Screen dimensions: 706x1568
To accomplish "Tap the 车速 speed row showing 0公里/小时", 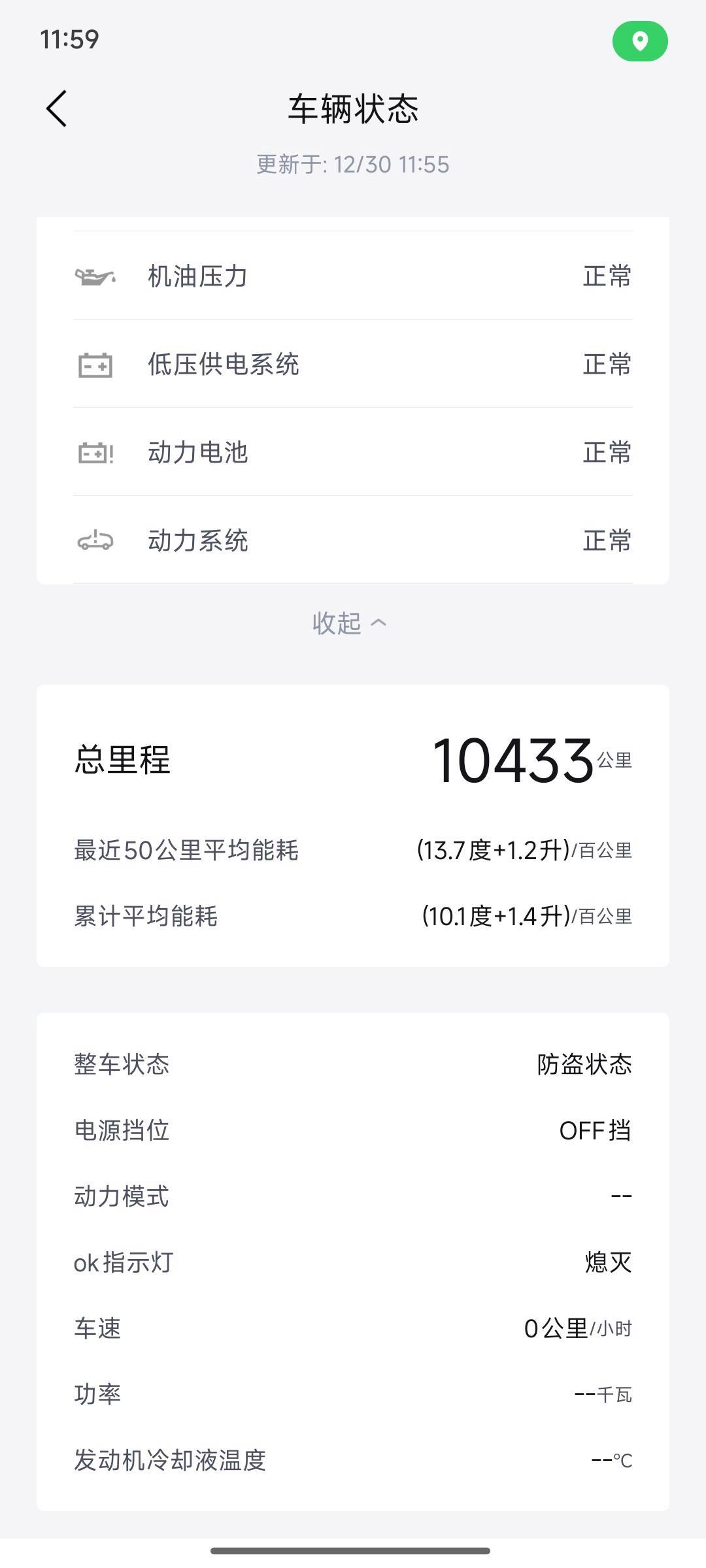I will point(353,1329).
